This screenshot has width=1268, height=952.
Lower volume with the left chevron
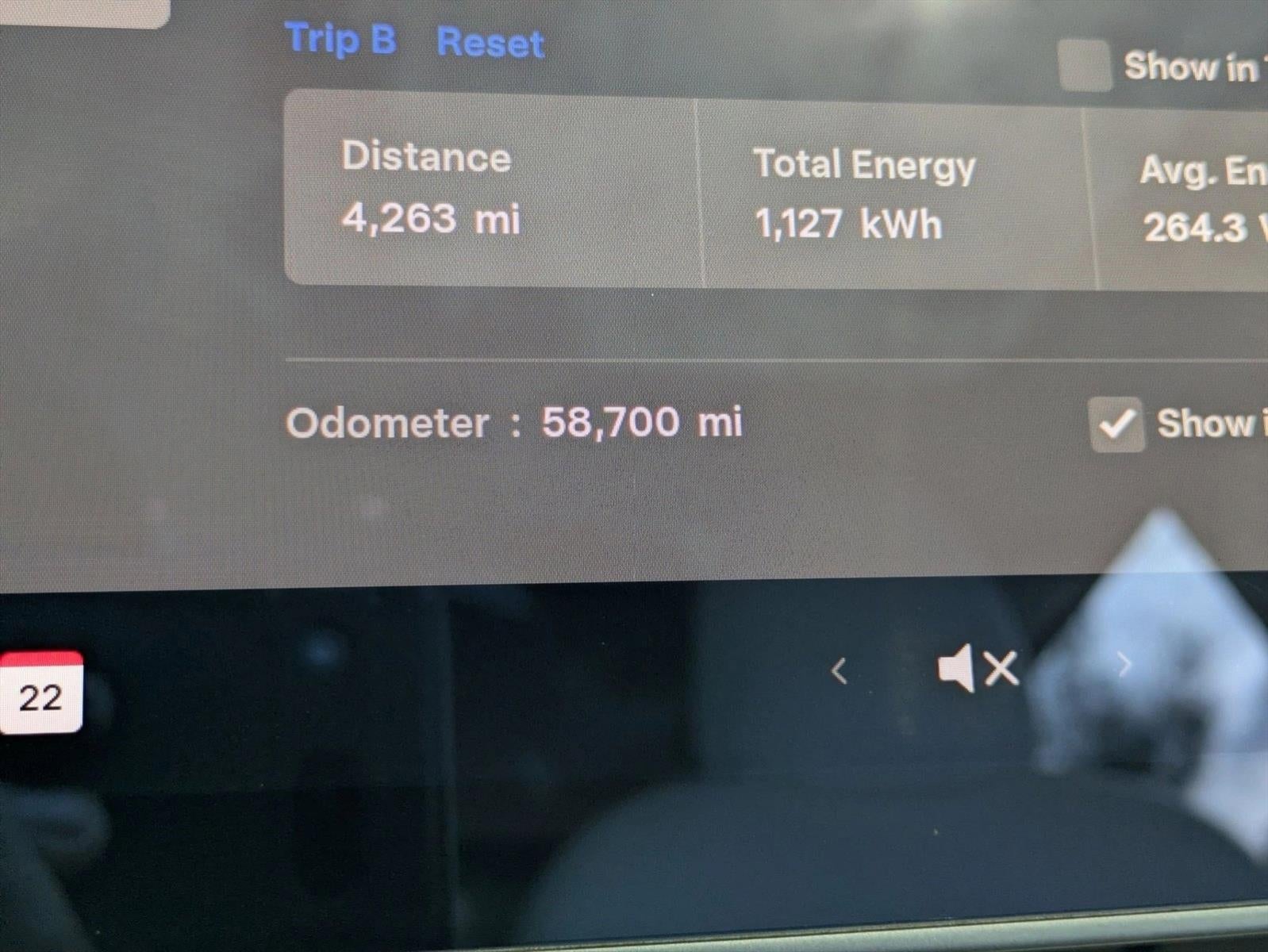click(839, 671)
